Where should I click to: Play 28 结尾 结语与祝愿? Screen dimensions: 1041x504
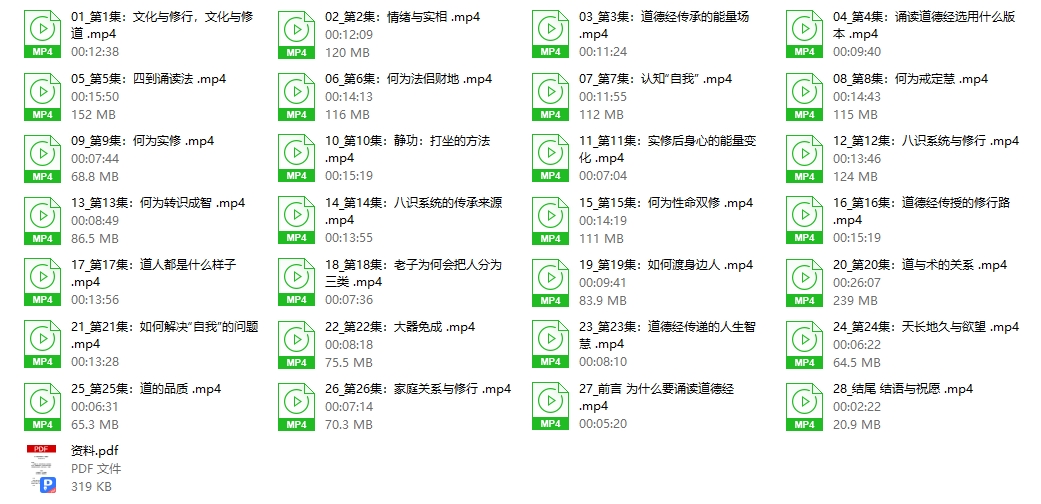(x=803, y=406)
